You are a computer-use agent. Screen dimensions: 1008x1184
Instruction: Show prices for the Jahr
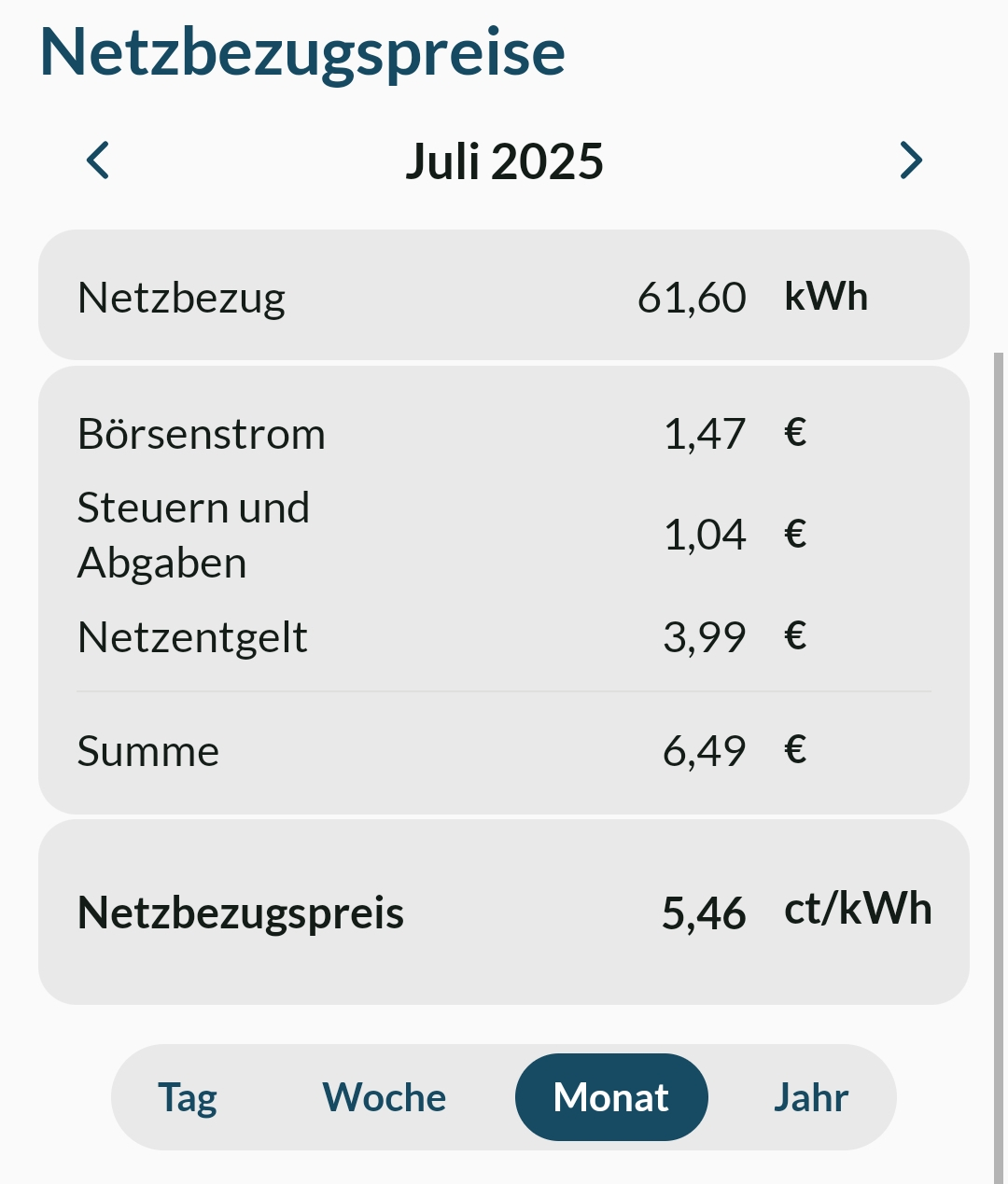(810, 1097)
